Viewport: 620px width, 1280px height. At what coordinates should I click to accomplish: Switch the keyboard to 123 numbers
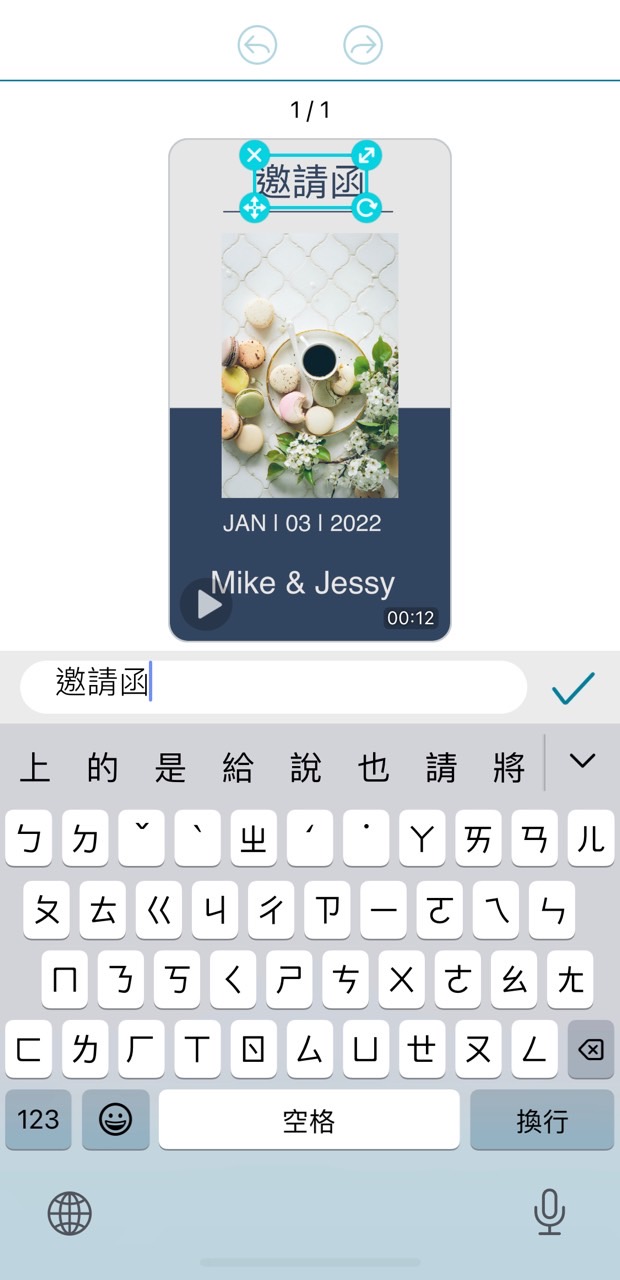click(39, 1119)
